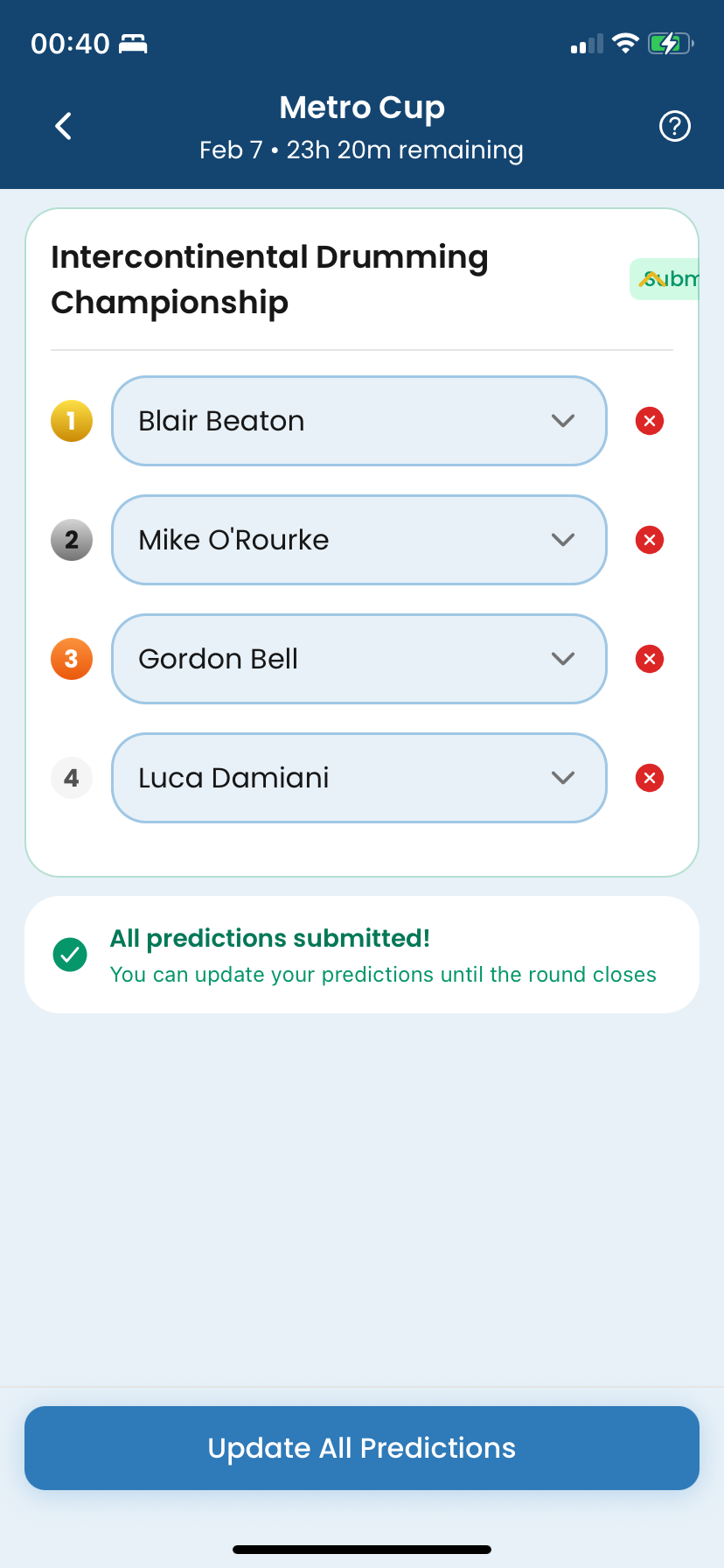Select the silver second-place rank badge
The image size is (724, 1568).
(x=71, y=540)
